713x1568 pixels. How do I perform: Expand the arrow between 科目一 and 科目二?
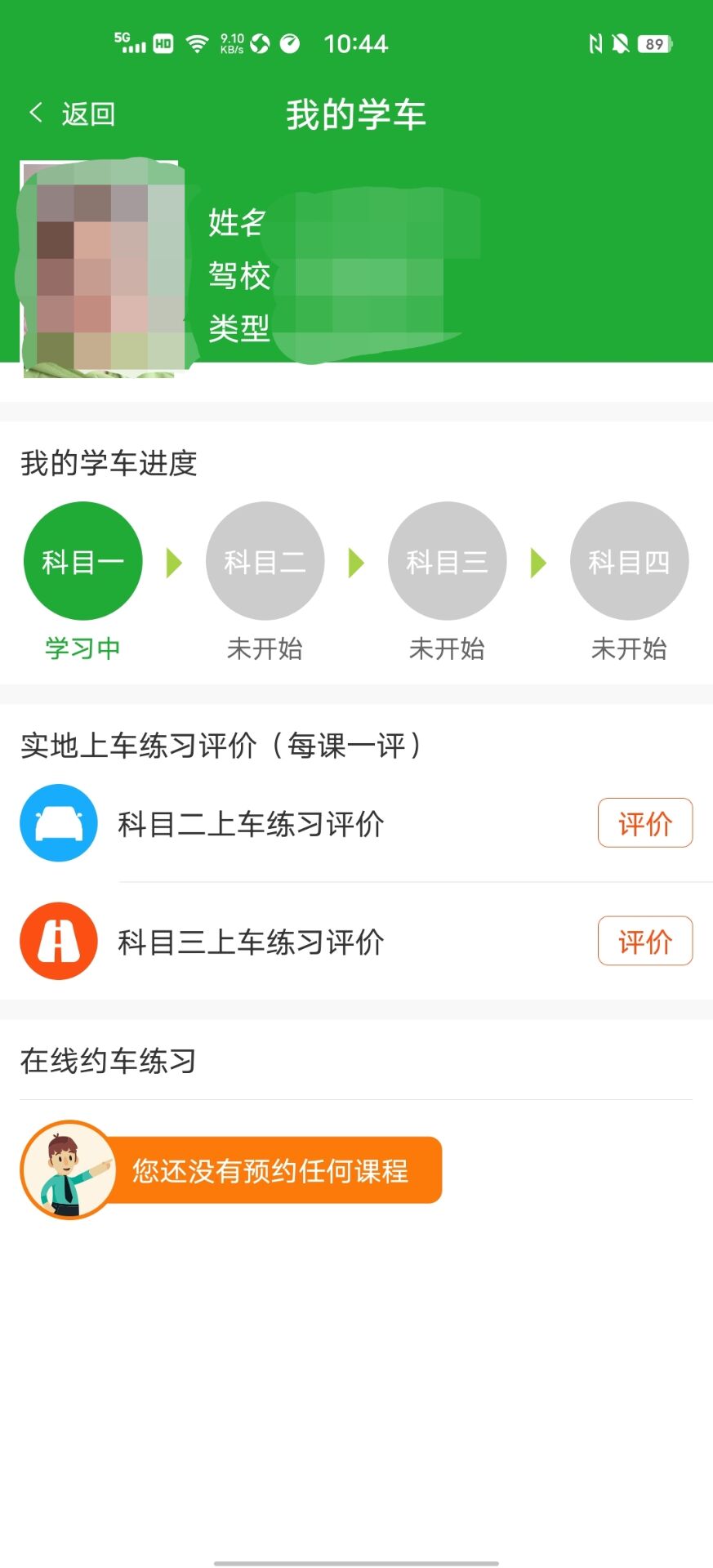pos(172,561)
